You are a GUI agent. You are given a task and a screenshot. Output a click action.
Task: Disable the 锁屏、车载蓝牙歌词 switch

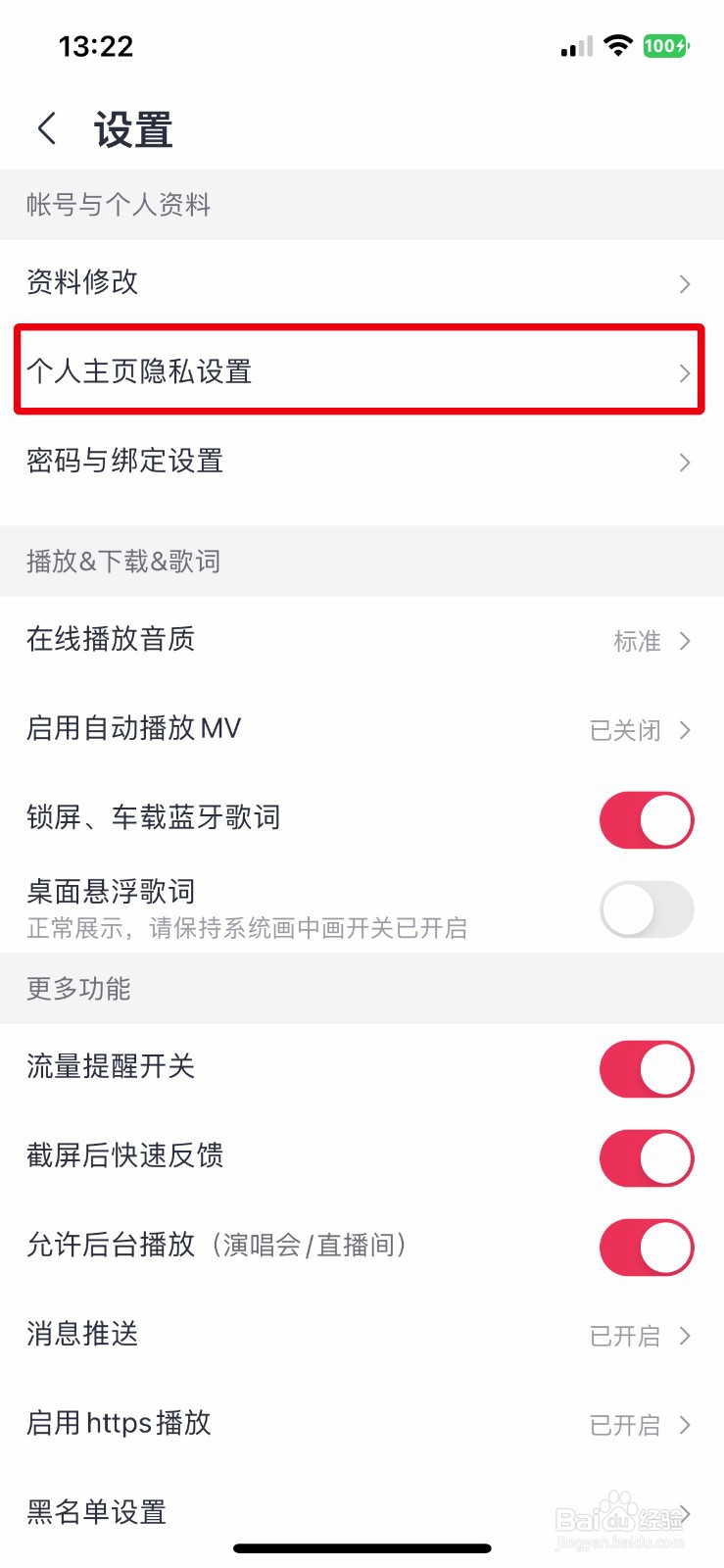pos(647,819)
